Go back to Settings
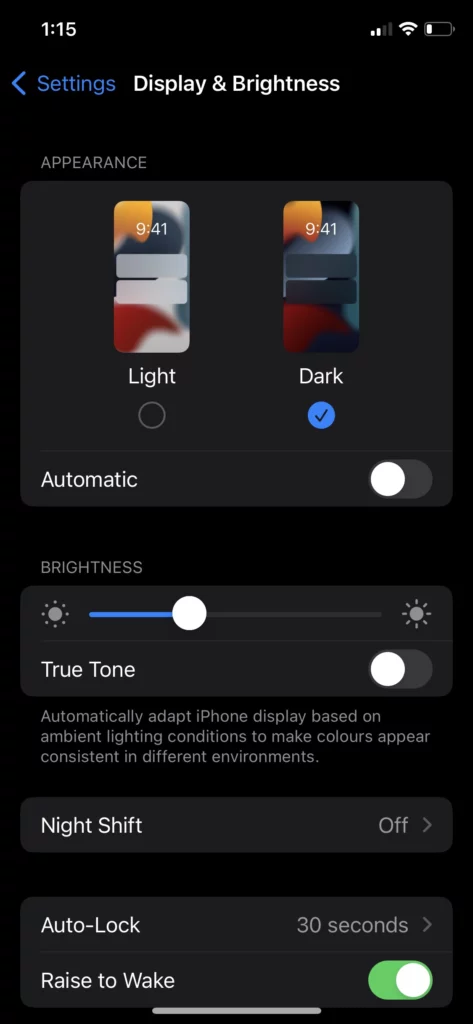 64,84
